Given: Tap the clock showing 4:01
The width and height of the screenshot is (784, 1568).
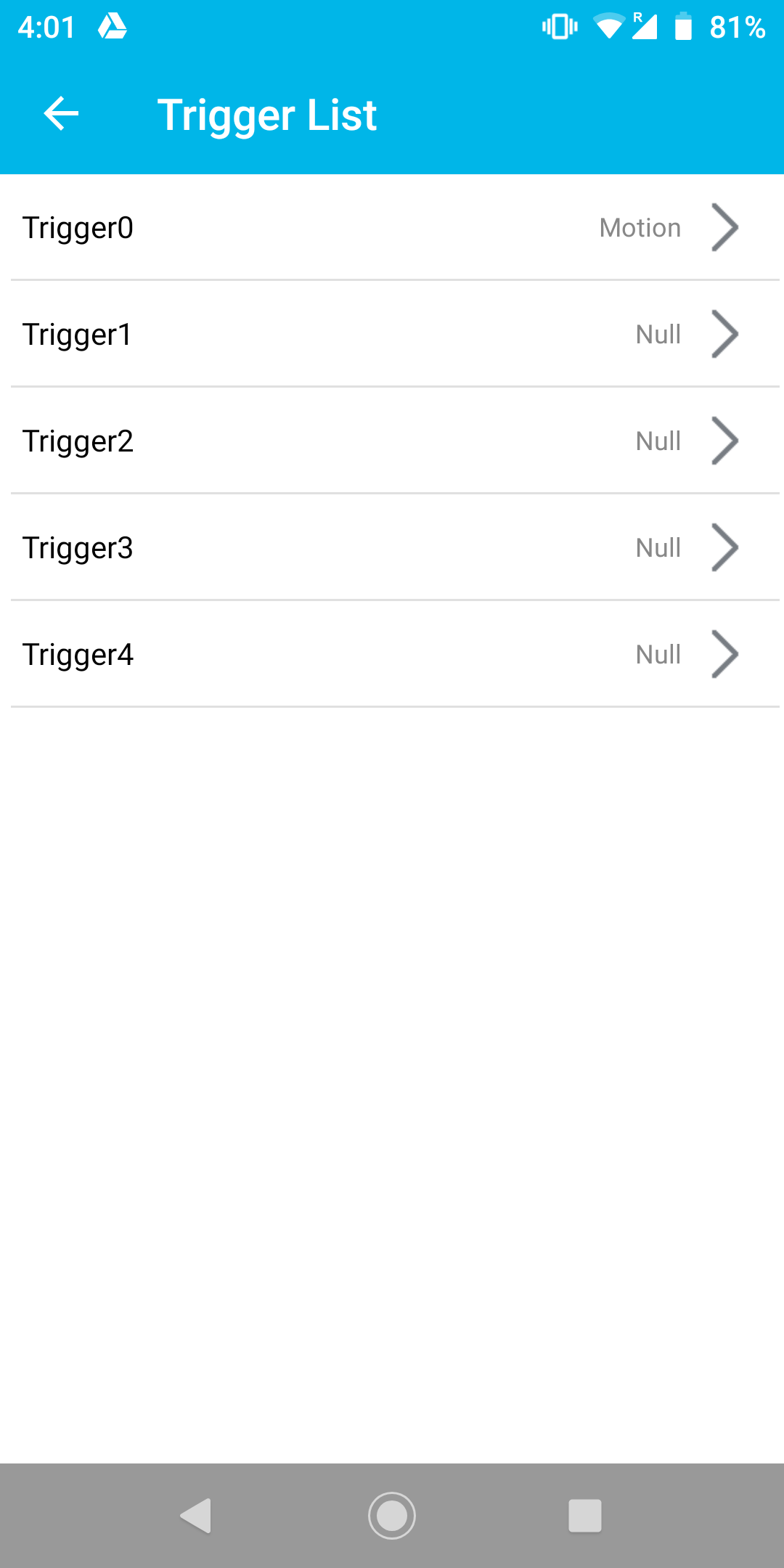Looking at the screenshot, I should (x=45, y=27).
